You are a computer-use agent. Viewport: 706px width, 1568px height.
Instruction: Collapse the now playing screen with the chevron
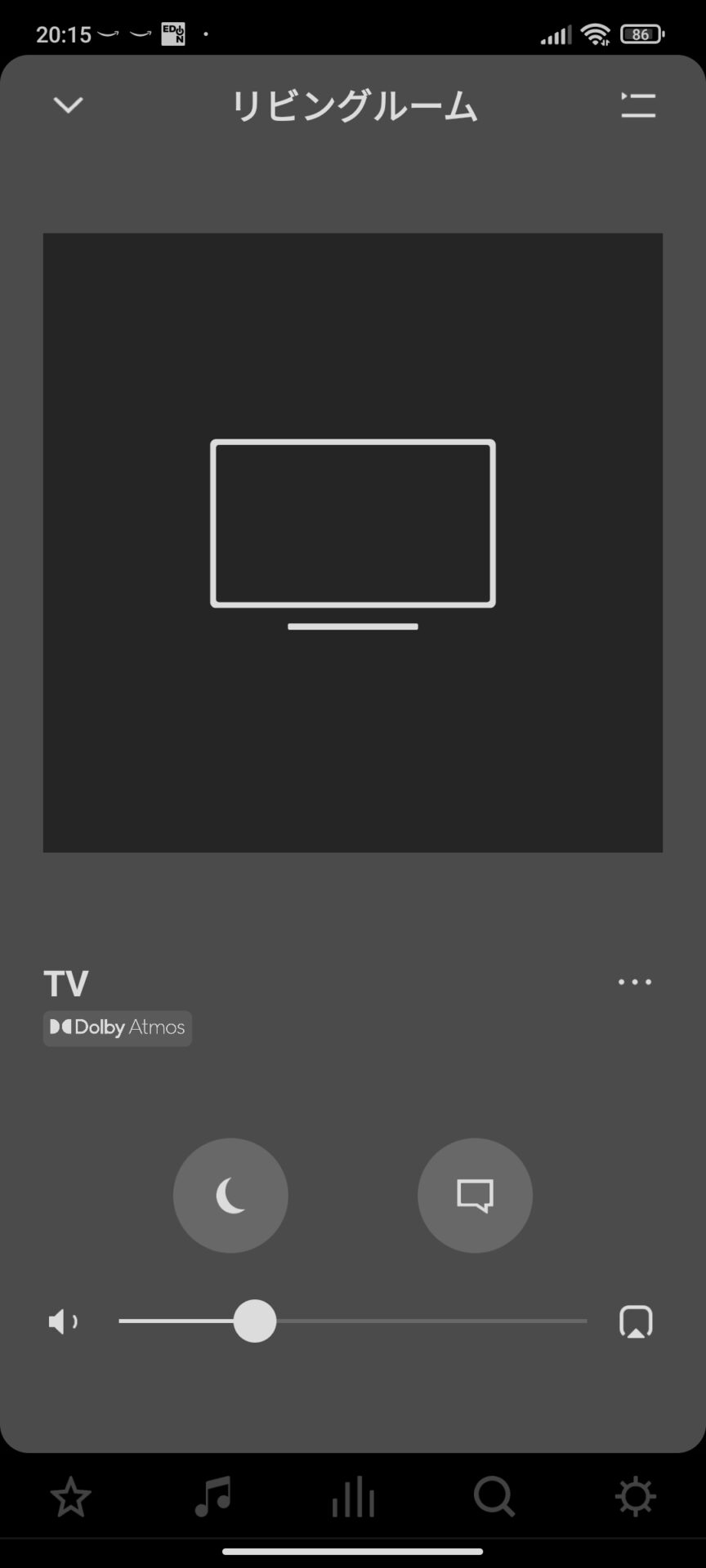pos(68,105)
